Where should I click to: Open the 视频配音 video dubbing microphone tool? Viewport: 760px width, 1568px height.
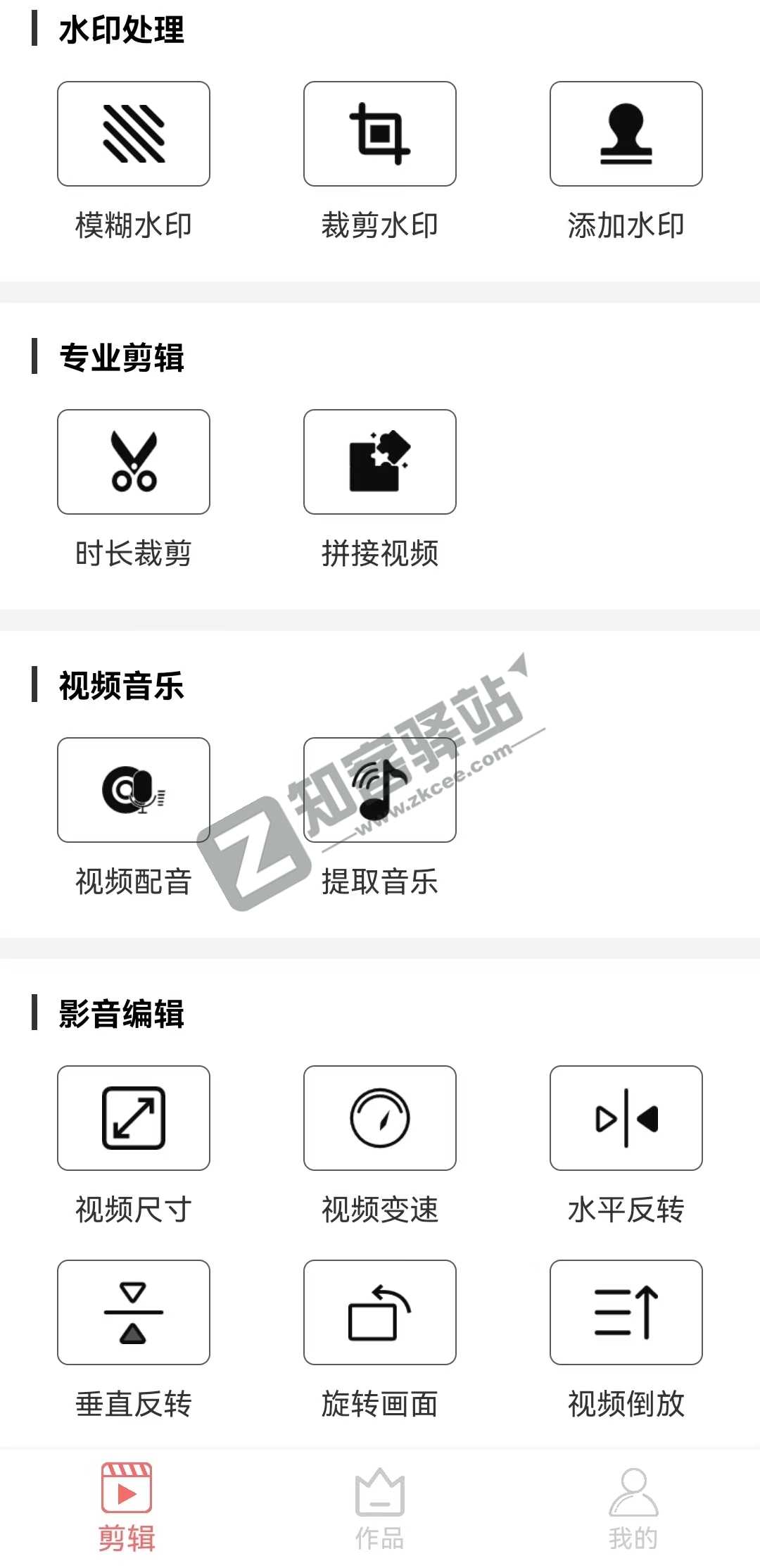(134, 790)
